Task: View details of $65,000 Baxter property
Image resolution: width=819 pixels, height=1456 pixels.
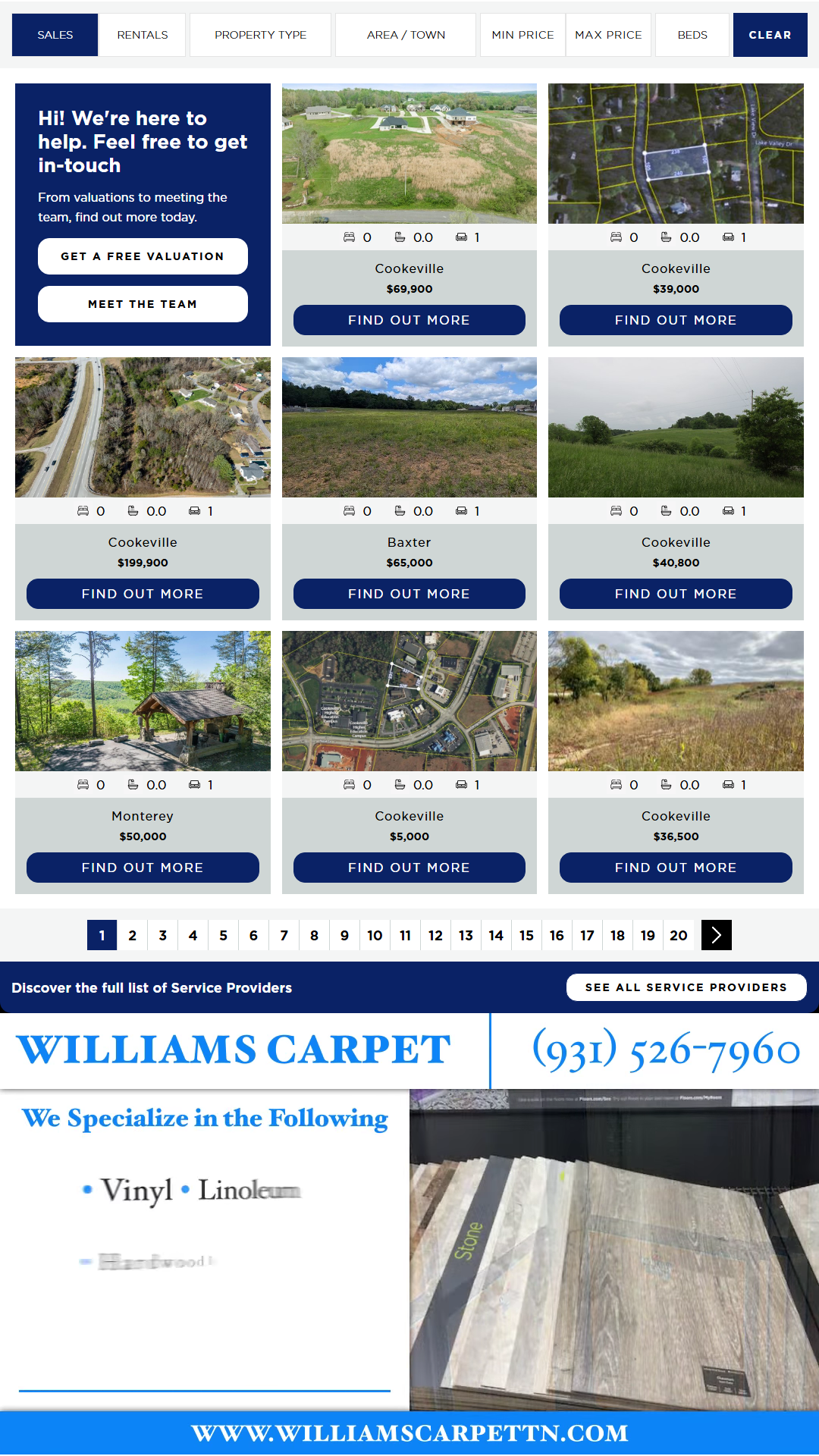Action: pos(409,594)
